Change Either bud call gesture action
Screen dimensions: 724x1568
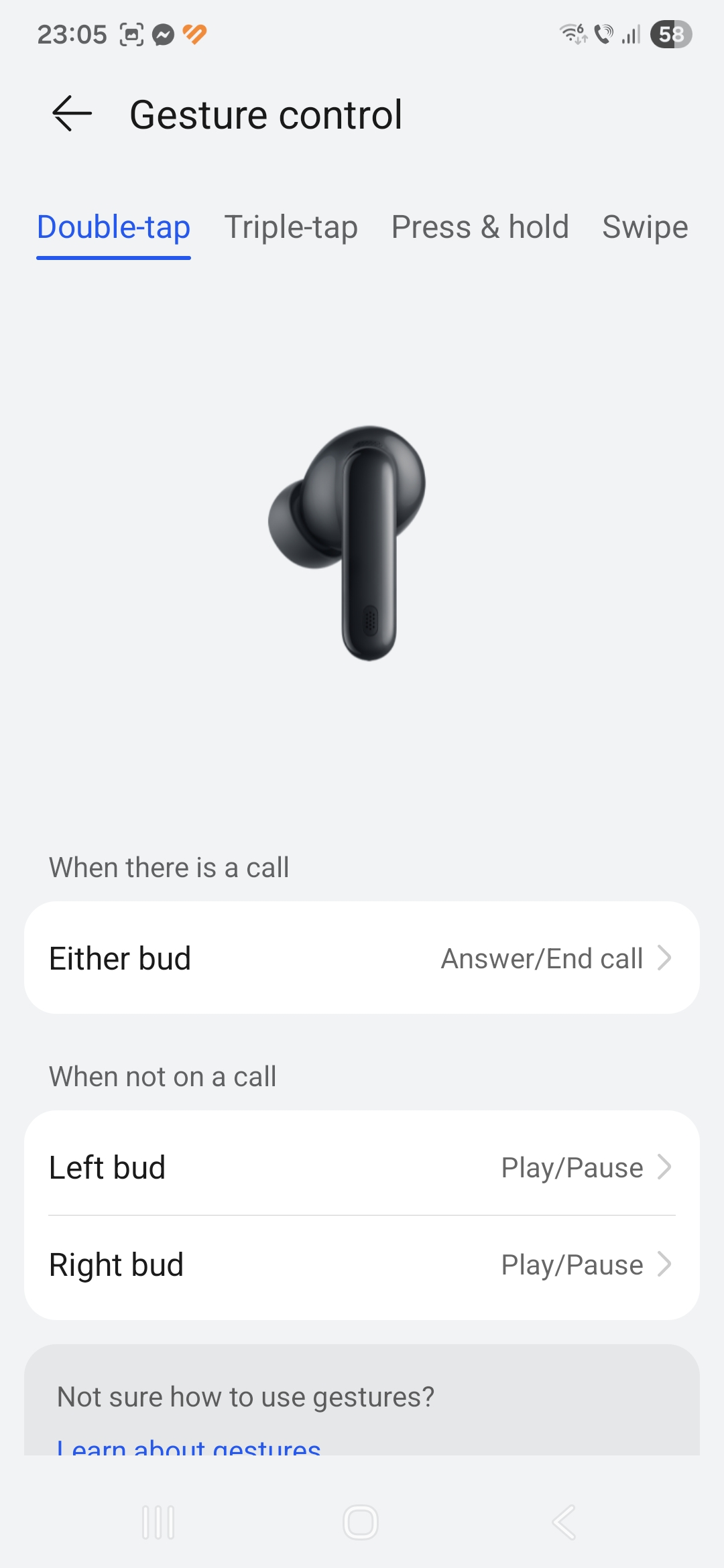(362, 958)
